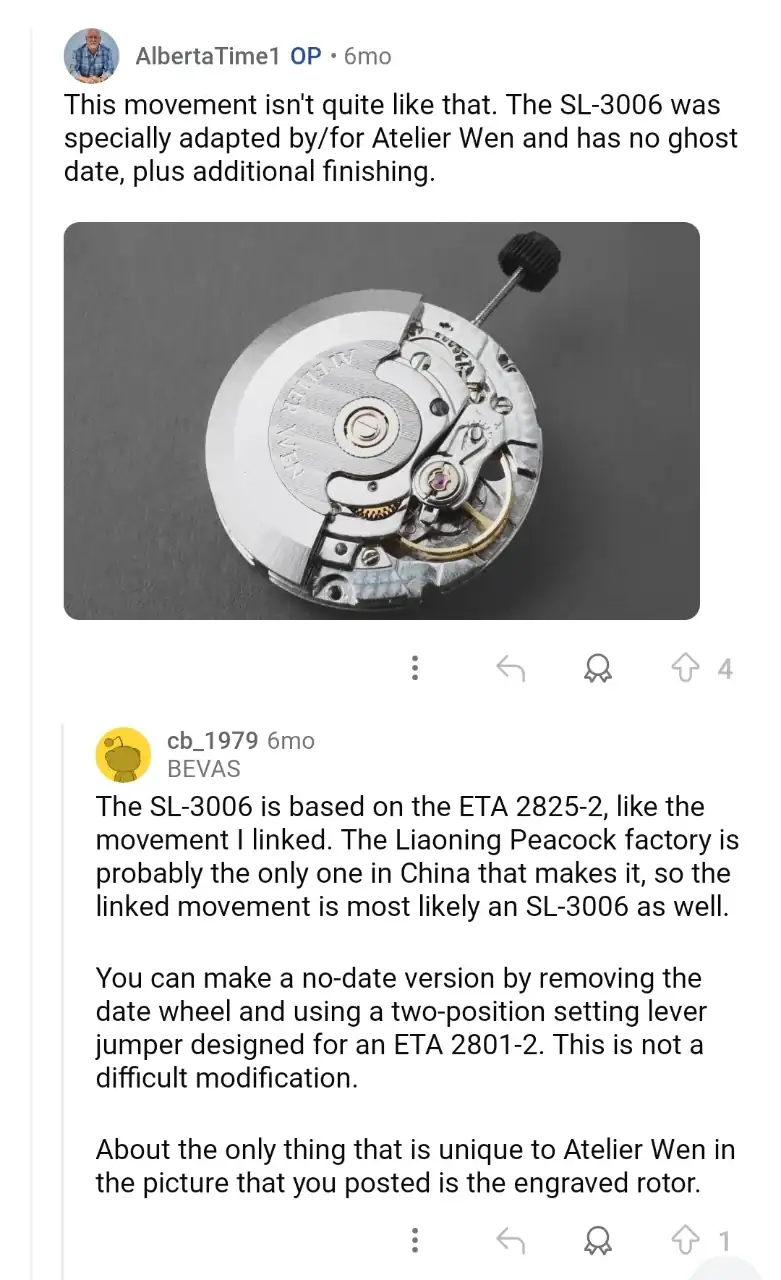781x1280 pixels.
Task: Upvote cb_1979's comment
Action: point(686,1241)
